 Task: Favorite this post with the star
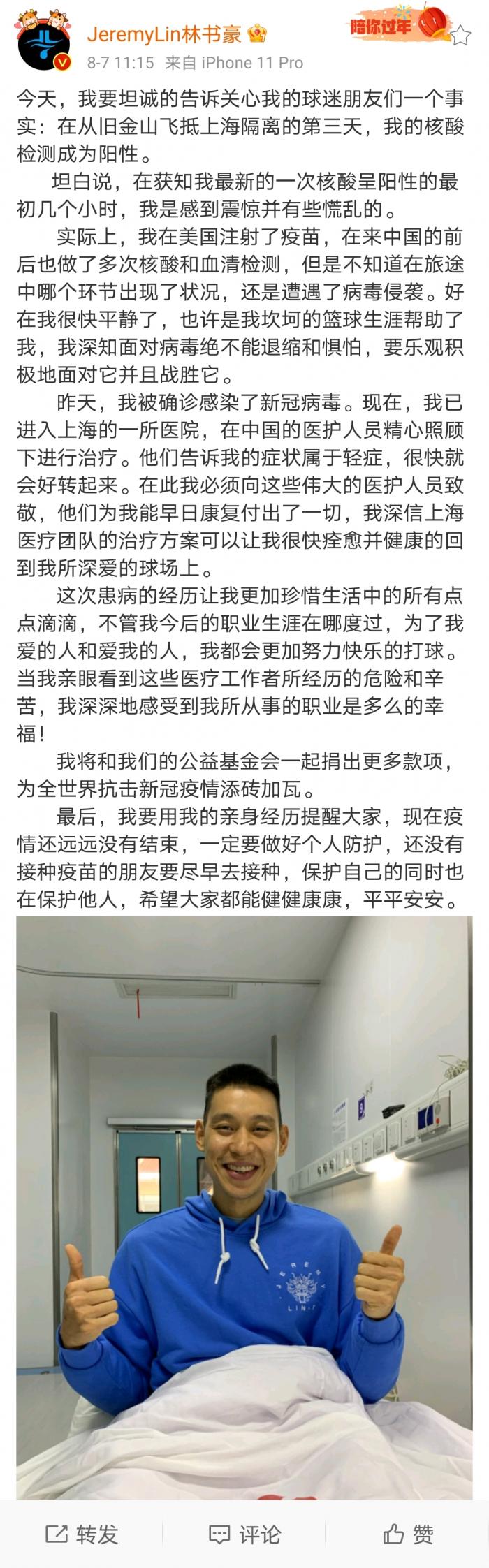coord(460,34)
